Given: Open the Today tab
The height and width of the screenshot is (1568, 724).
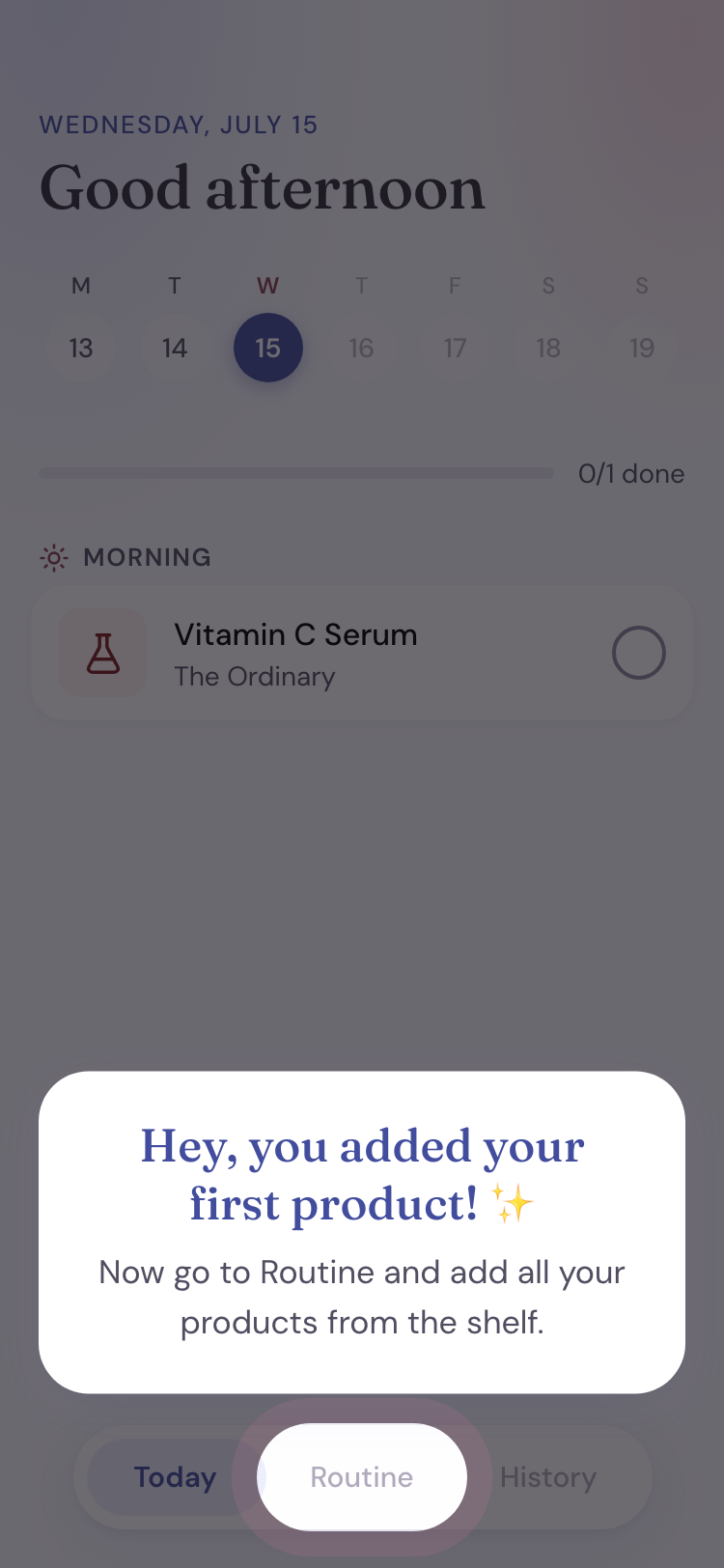Looking at the screenshot, I should pyautogui.click(x=175, y=1476).
